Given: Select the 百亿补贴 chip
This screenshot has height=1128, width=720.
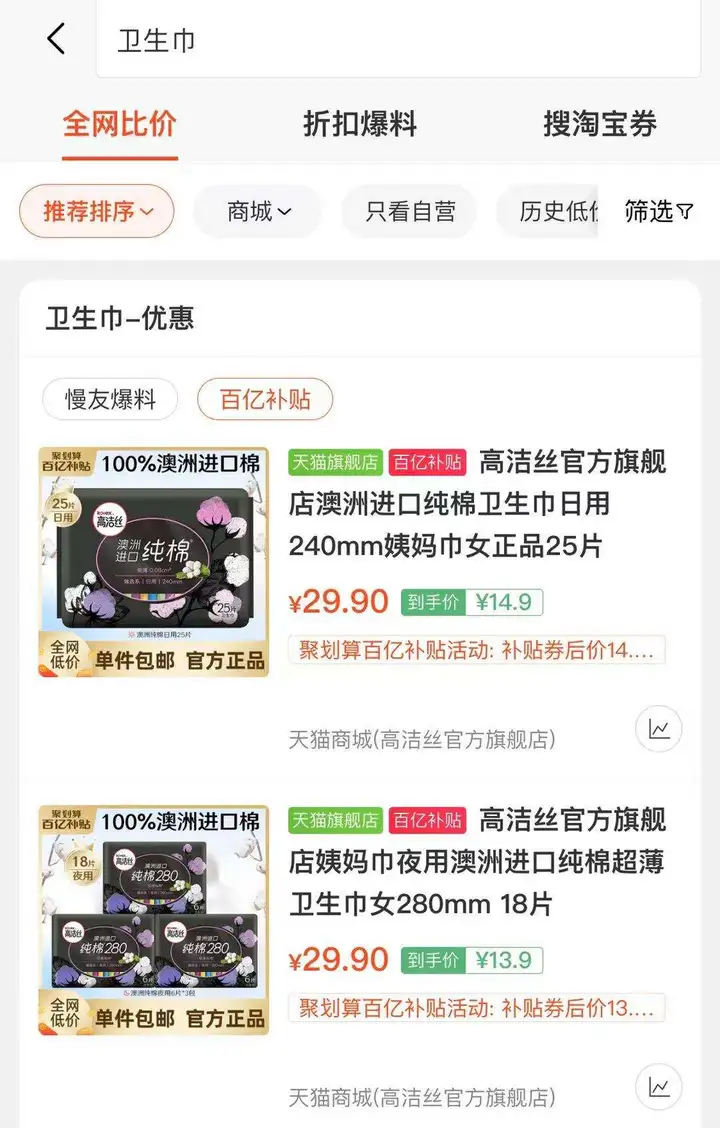Looking at the screenshot, I should 265,399.
